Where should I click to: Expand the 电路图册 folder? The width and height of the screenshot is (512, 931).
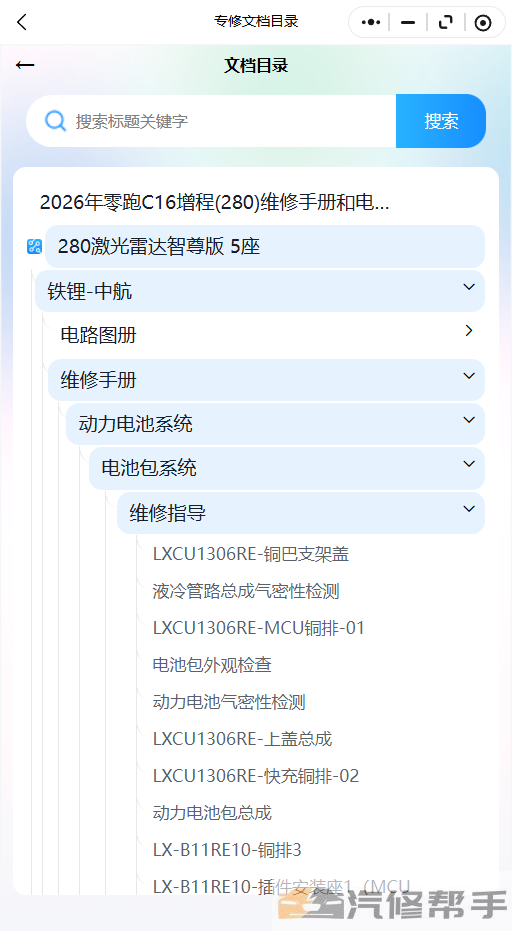pyautogui.click(x=267, y=334)
